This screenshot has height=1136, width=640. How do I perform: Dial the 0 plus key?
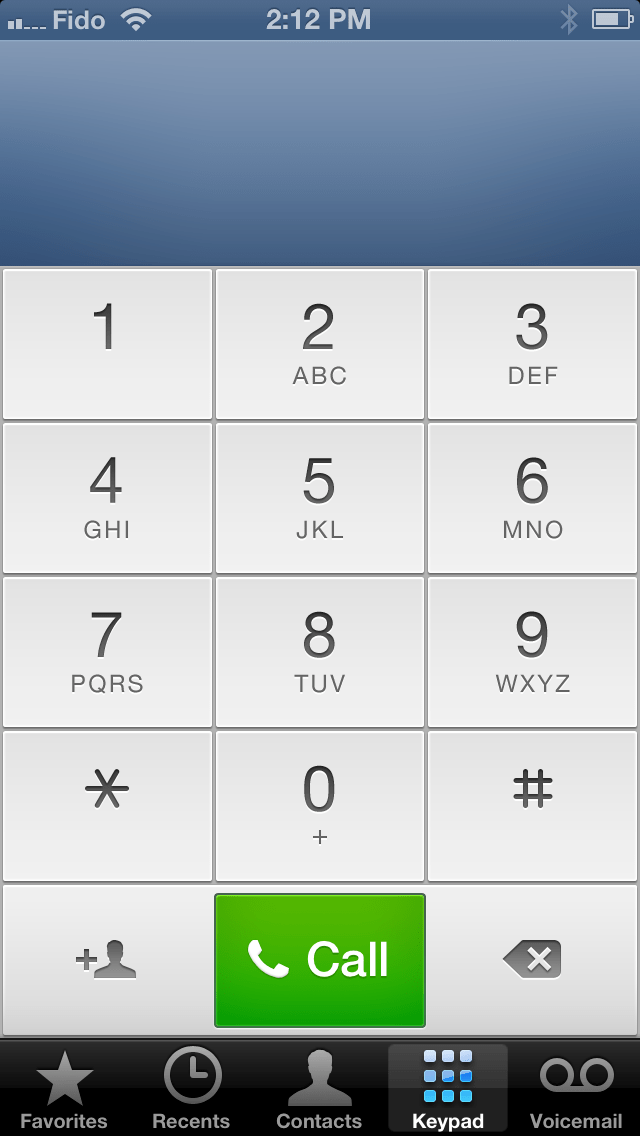pos(320,805)
